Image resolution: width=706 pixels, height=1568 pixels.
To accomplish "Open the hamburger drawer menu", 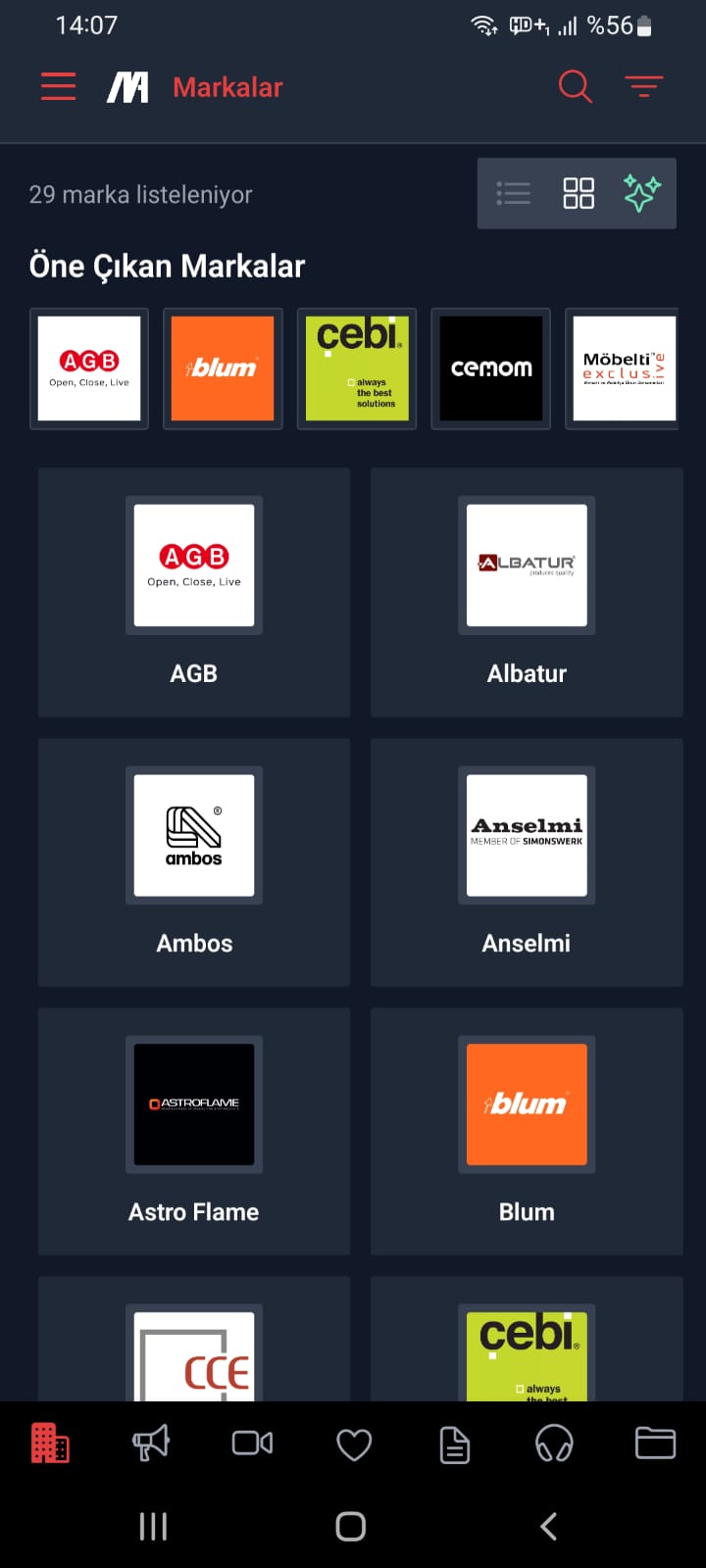I will [x=58, y=87].
